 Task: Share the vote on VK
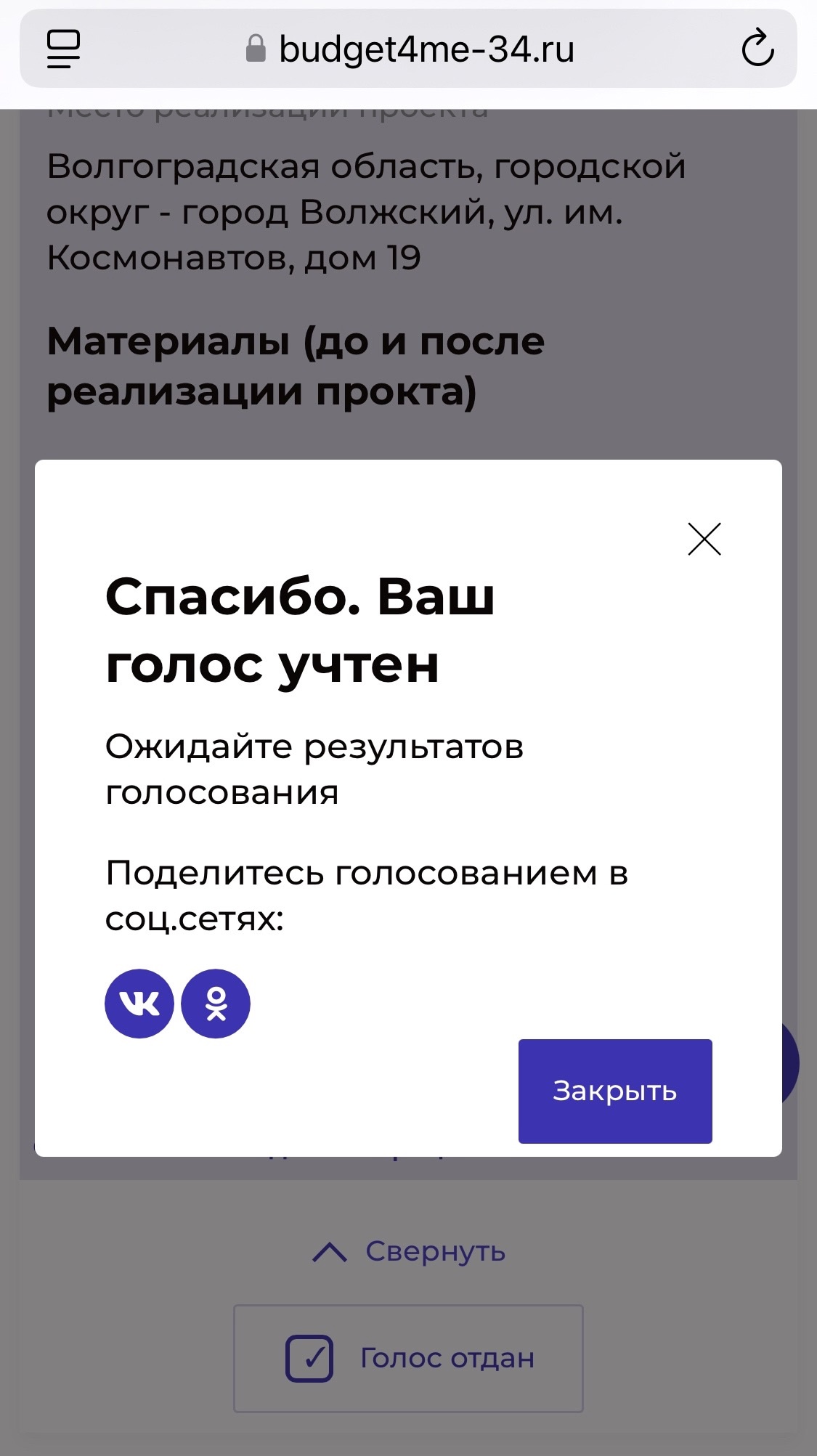coord(139,1004)
